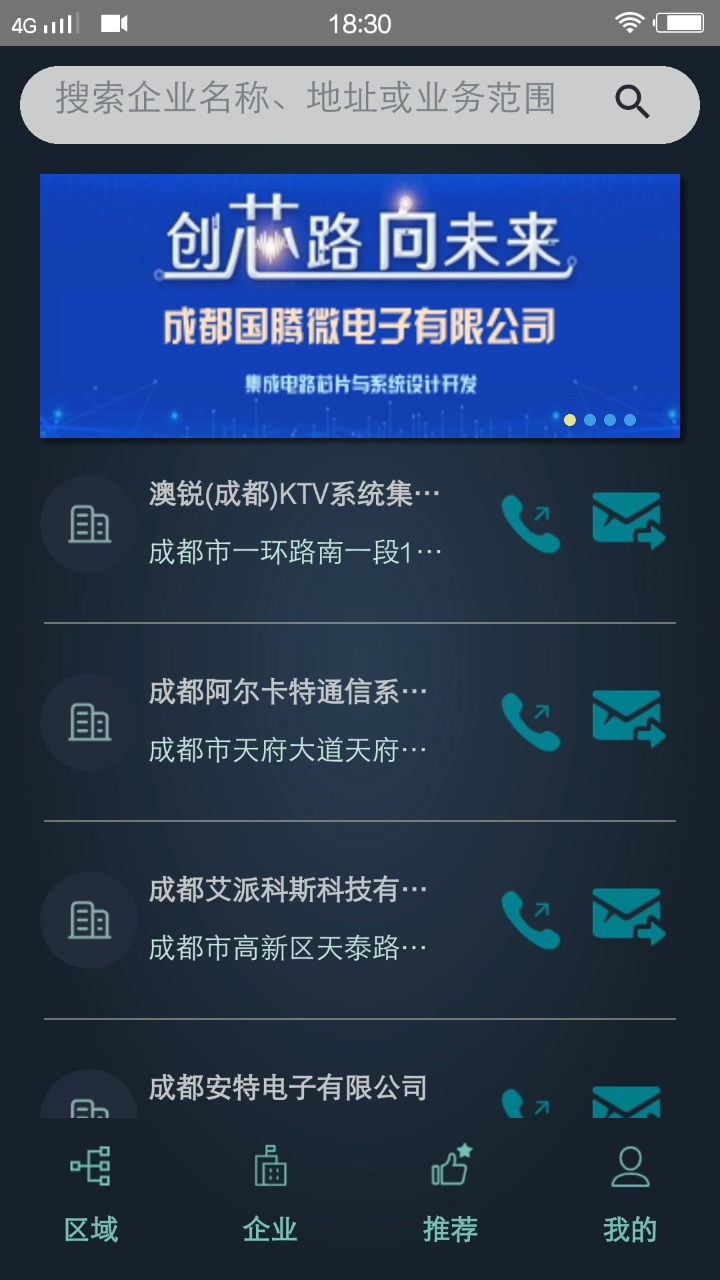
Task: Send a message to 成都阿尔卡特通信系统
Action: [x=628, y=718]
